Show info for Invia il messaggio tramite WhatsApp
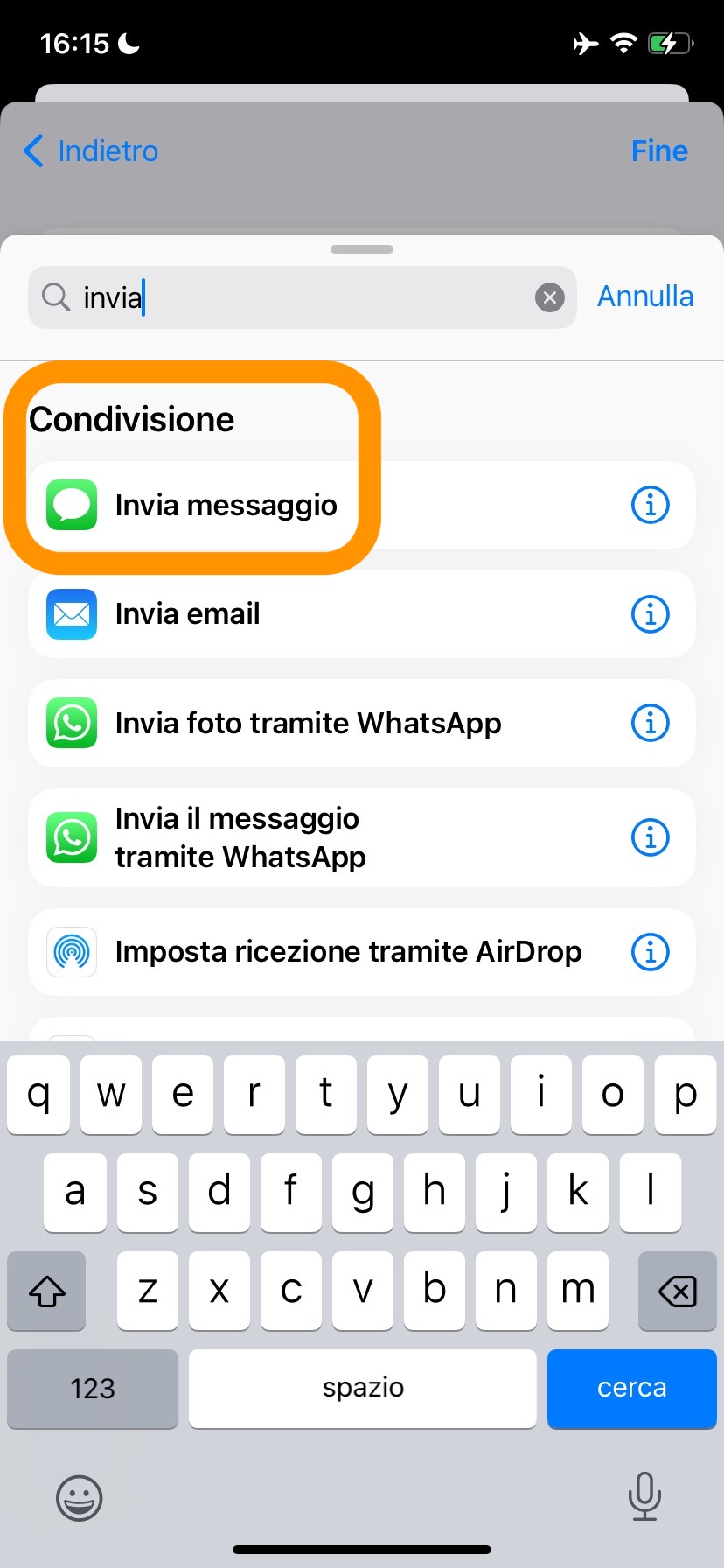Viewport: 724px width, 1568px height. pos(650,837)
